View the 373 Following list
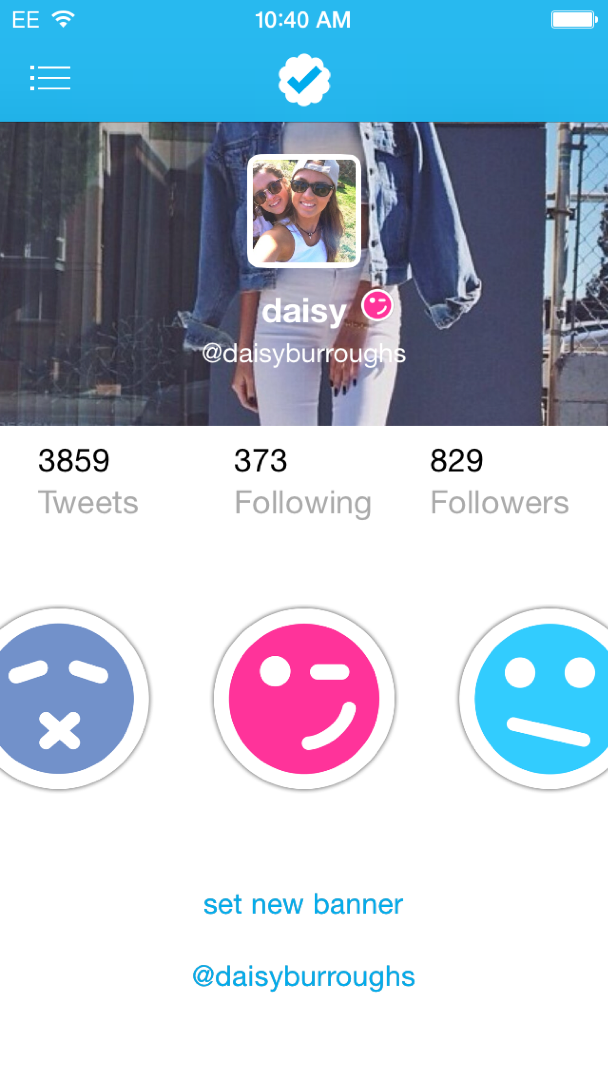 pyautogui.click(x=302, y=481)
